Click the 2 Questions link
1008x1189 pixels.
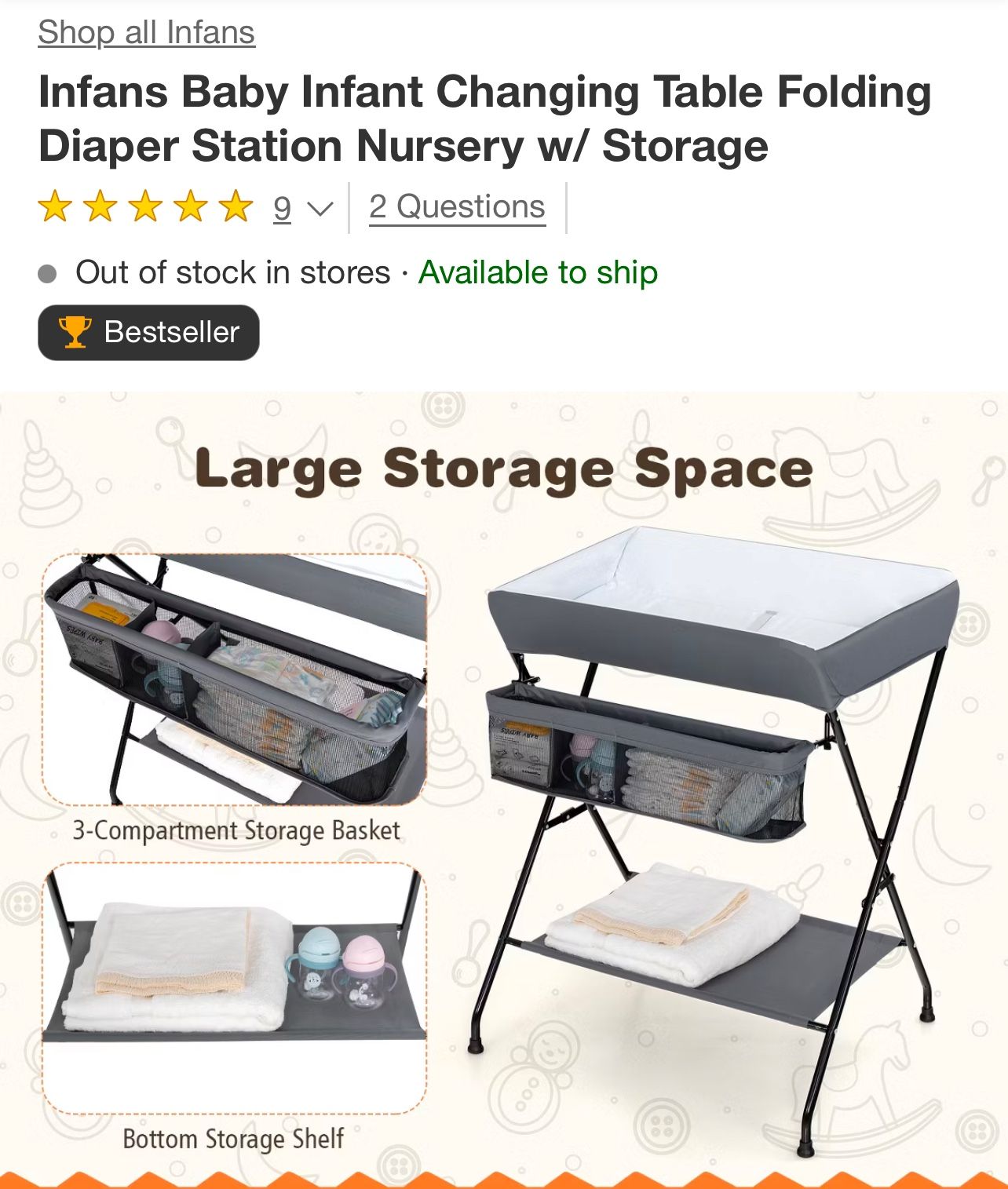pyautogui.click(x=456, y=206)
